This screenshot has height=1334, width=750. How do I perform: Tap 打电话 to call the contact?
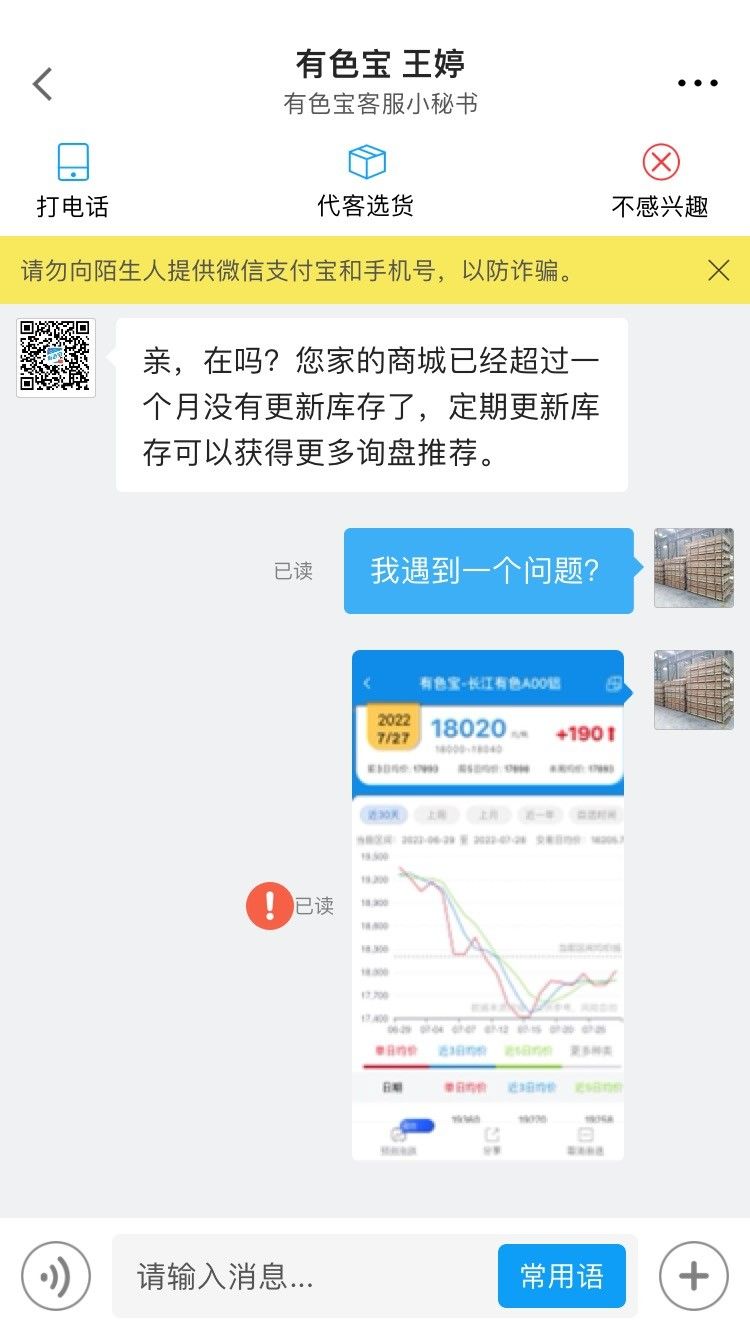(73, 182)
